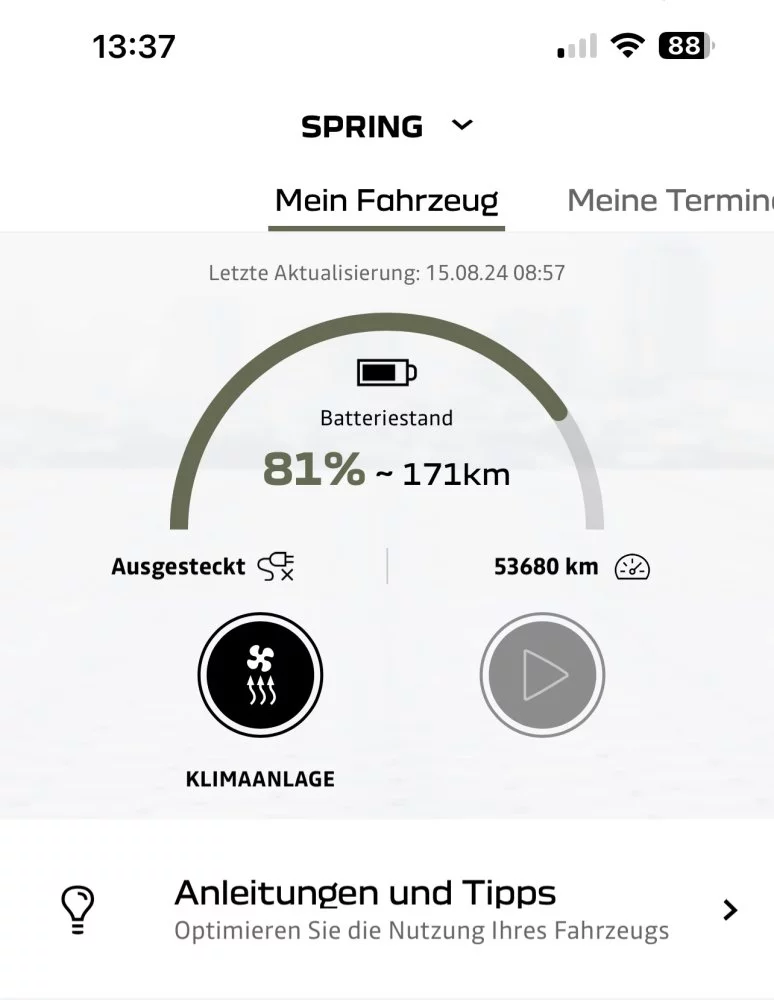Screen dimensions: 774x1000
Task: Tap the greyed-out play button
Action: pos(543,676)
